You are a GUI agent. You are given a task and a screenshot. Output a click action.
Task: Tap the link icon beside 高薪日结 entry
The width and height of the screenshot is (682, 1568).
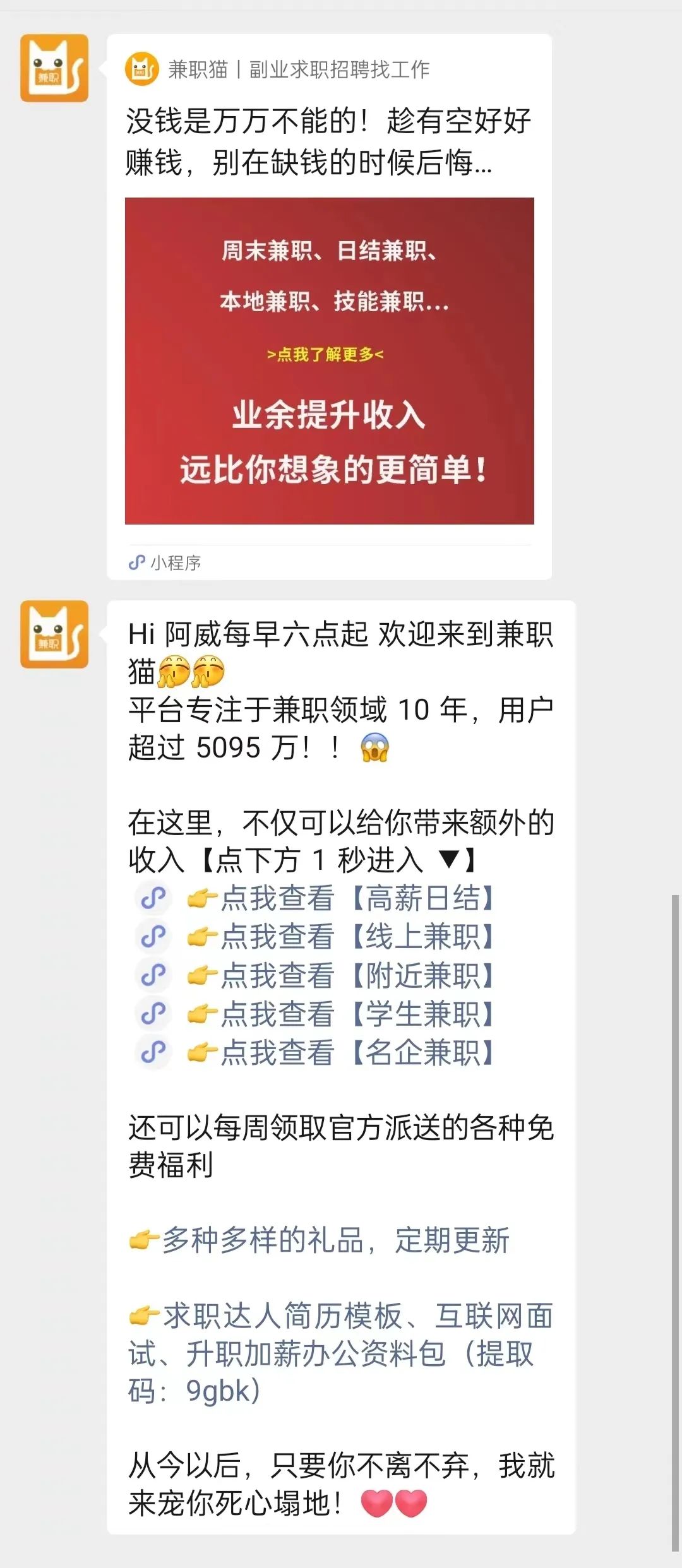click(153, 899)
